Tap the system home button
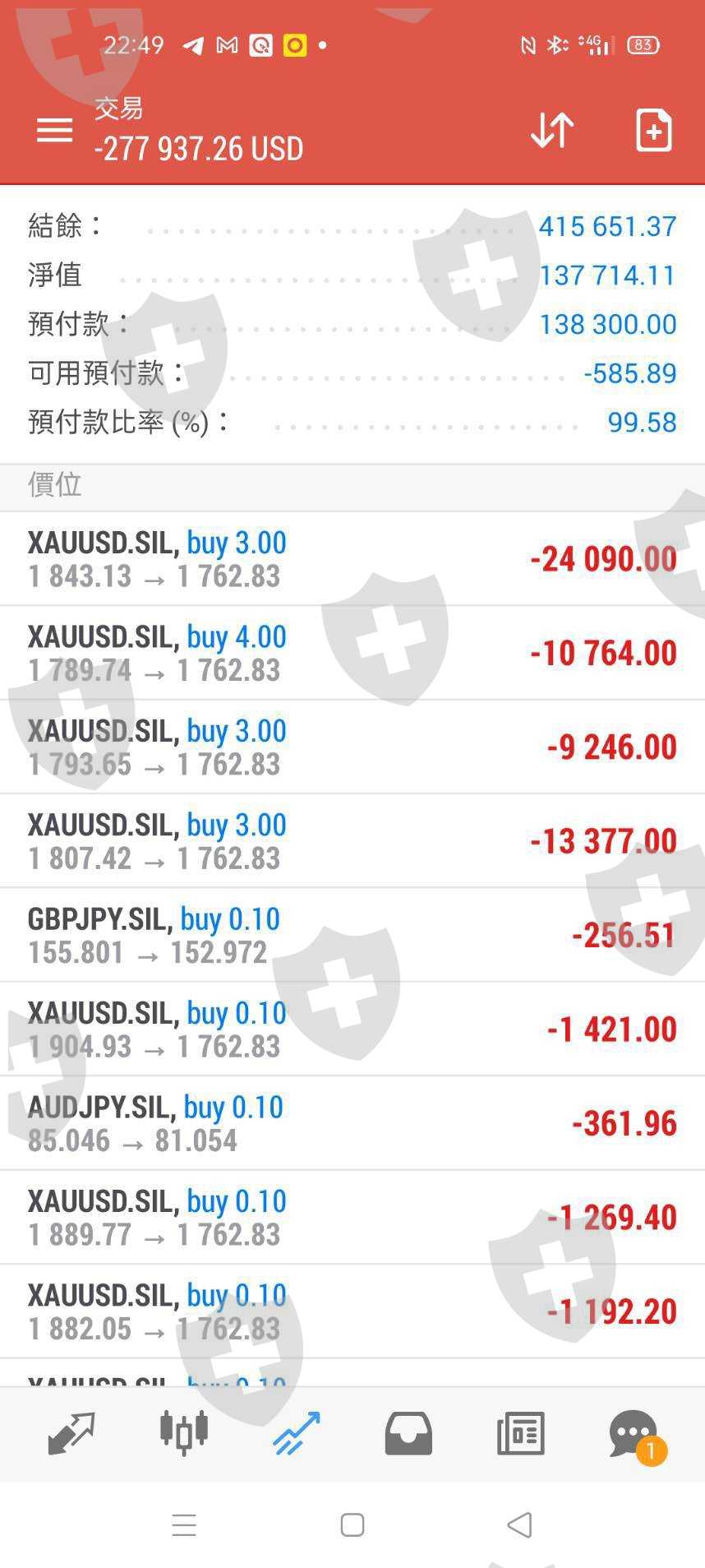The height and width of the screenshot is (1568, 705). pos(352,1525)
